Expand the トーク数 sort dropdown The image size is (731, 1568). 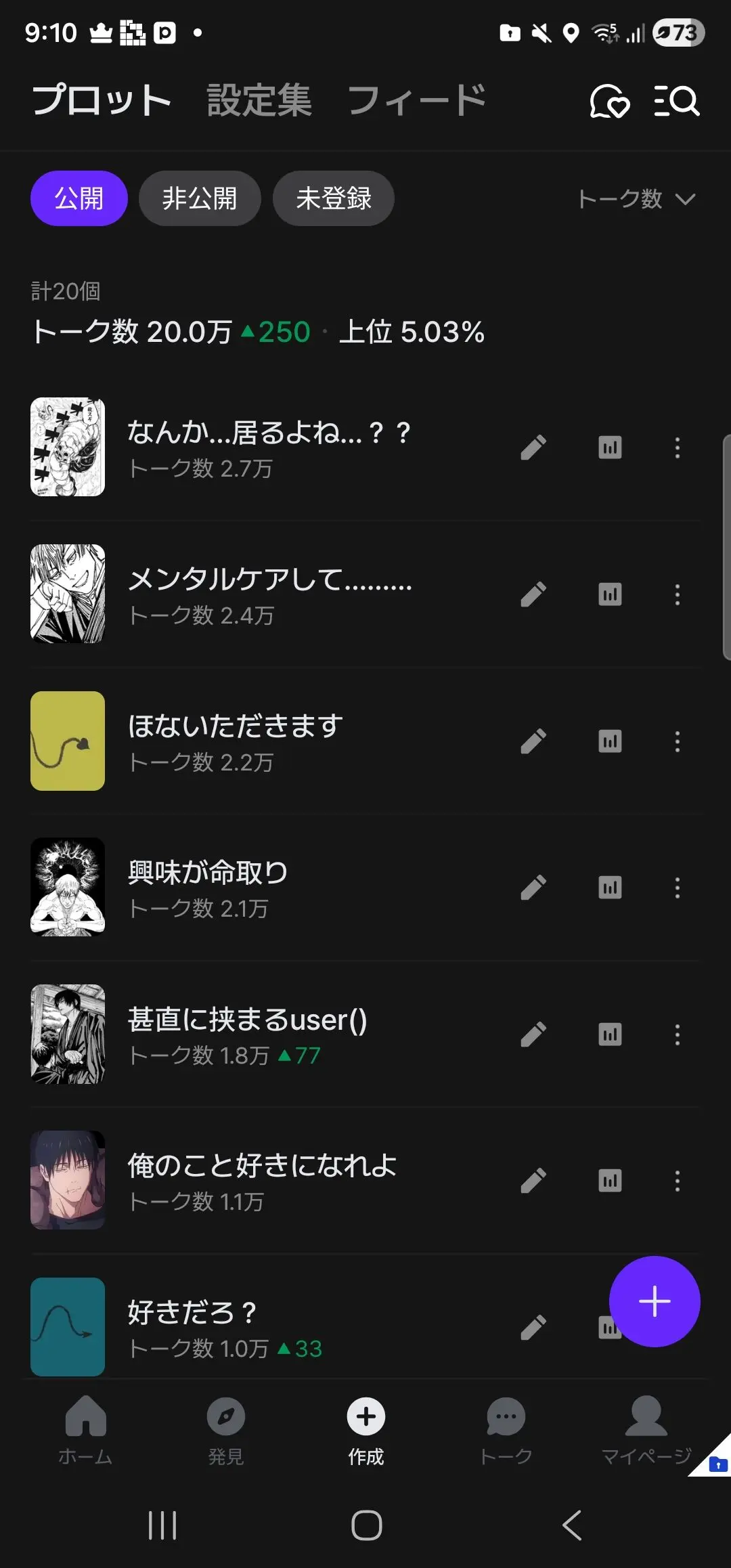(636, 199)
